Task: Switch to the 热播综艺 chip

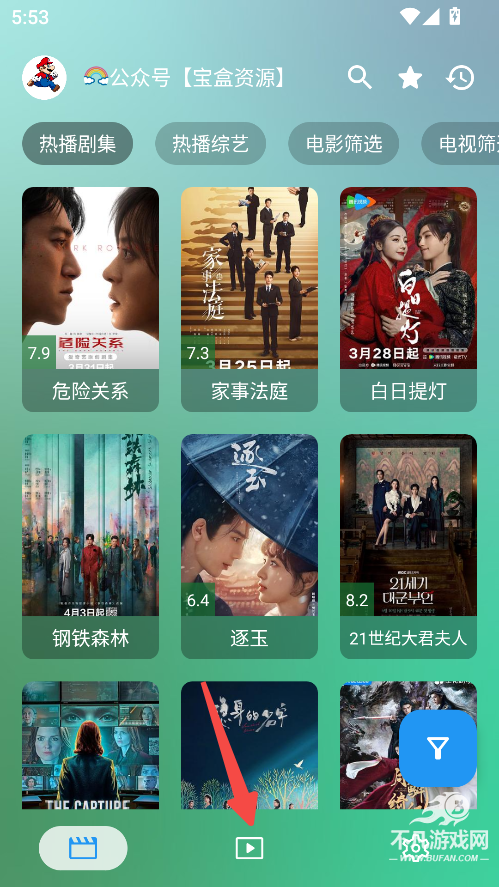Action: tap(210, 144)
